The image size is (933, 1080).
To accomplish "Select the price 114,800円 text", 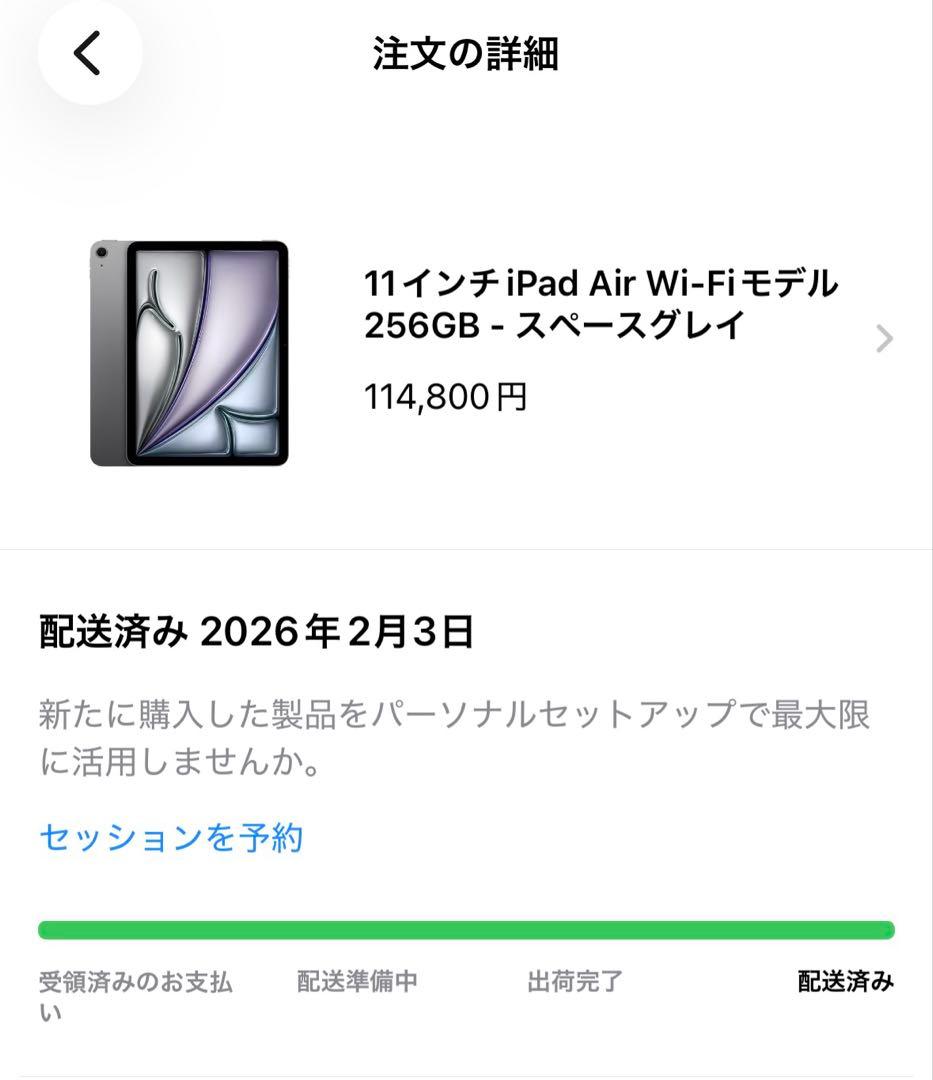I will pos(448,398).
